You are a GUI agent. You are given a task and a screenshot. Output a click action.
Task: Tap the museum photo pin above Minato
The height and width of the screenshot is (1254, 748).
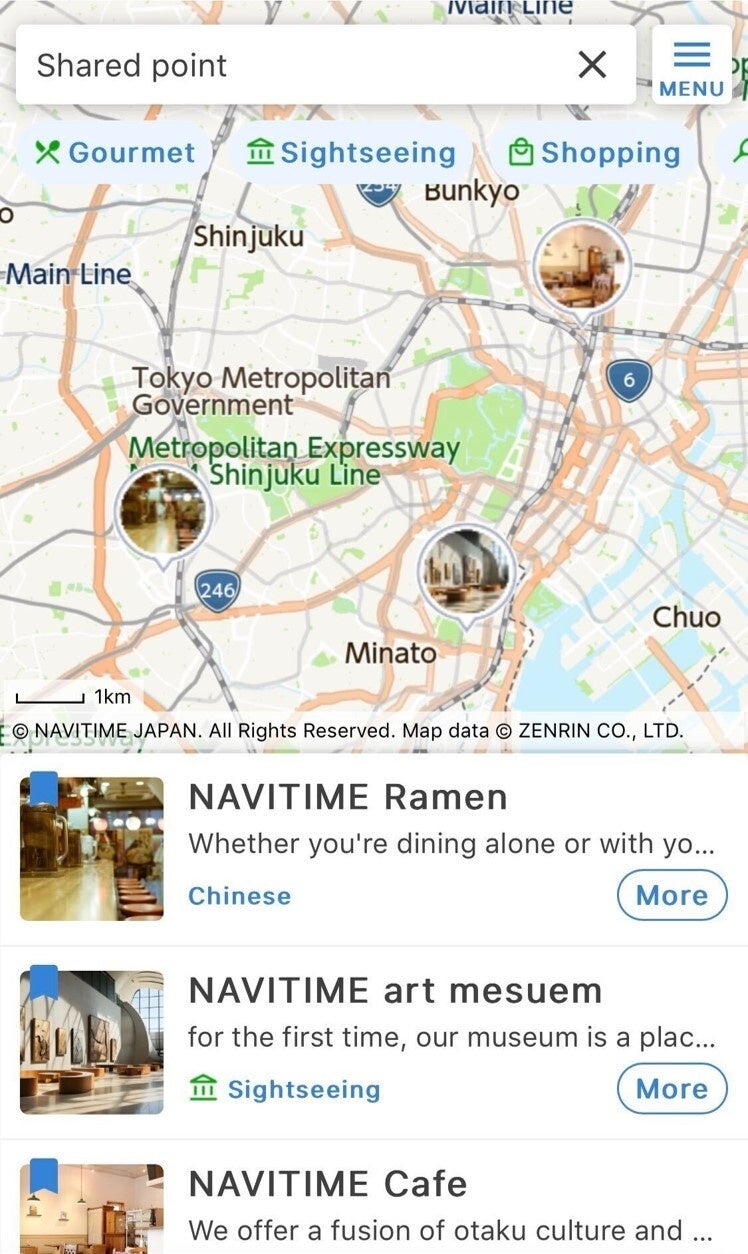(466, 575)
